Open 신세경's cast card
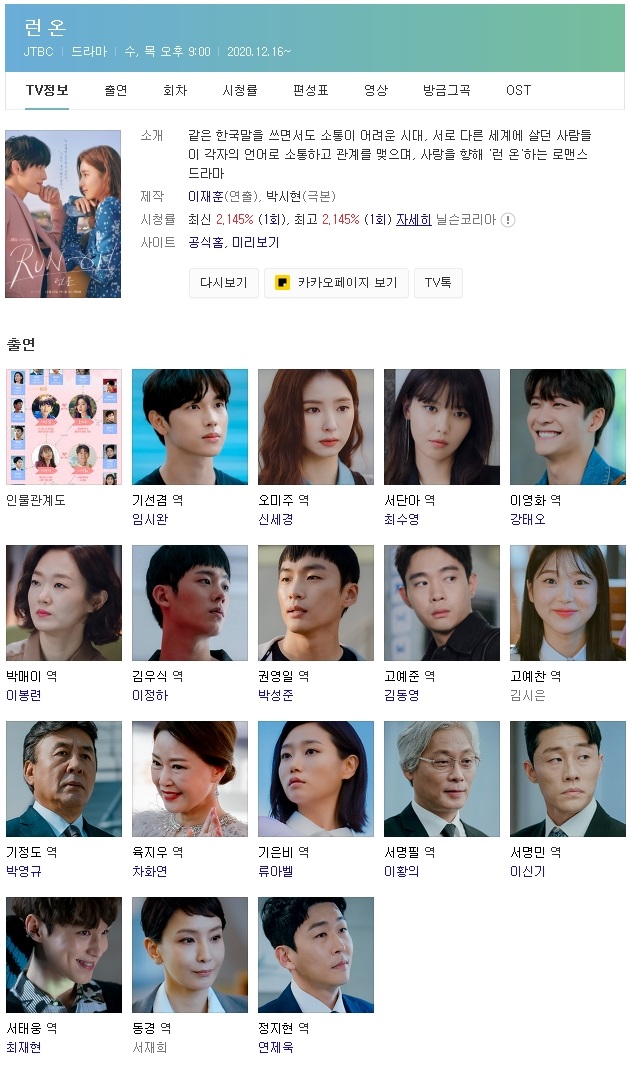Screen dimensions: 630x1084 (x=315, y=427)
